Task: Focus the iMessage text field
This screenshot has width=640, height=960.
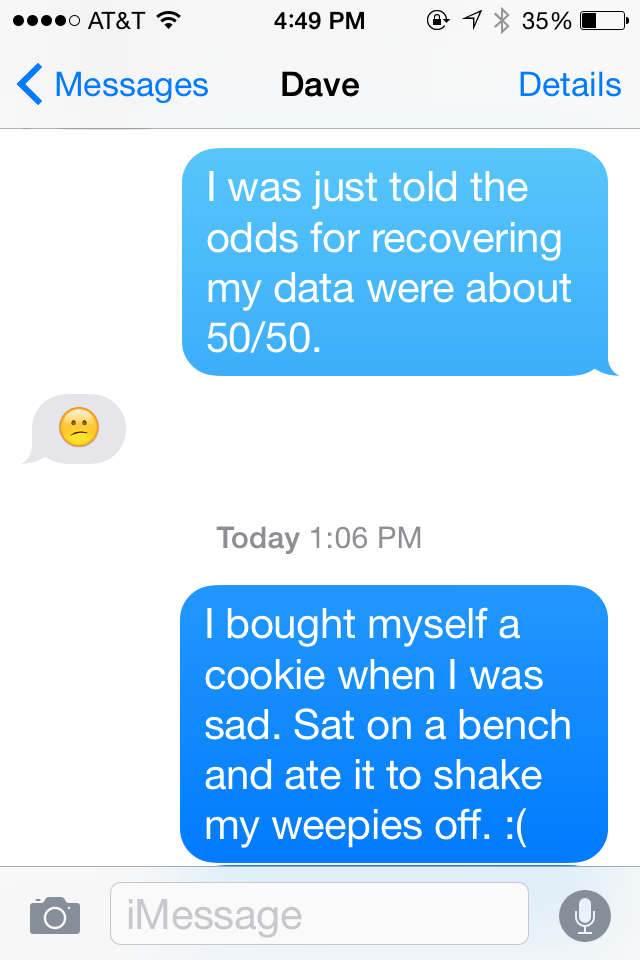Action: 318,914
